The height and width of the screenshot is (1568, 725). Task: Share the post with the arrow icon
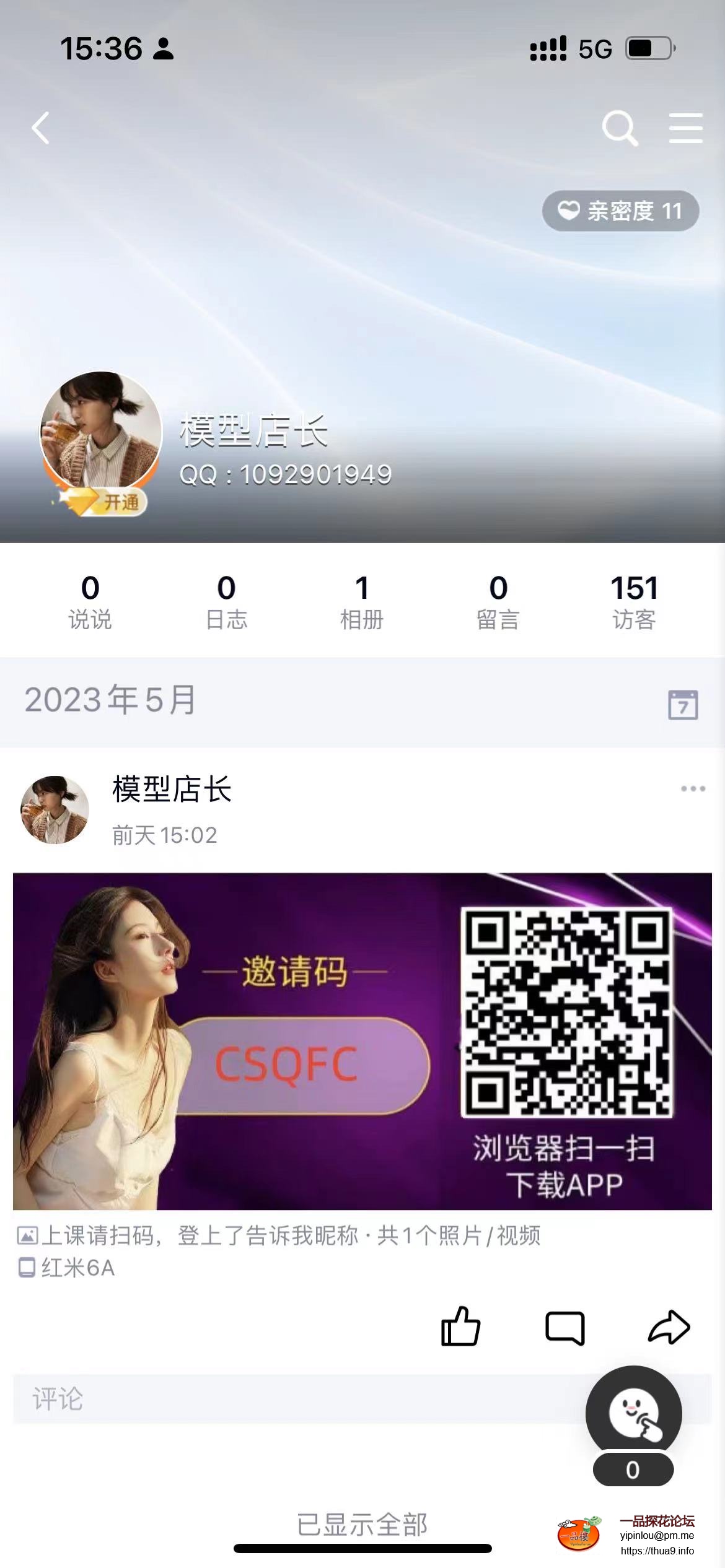tap(669, 1326)
